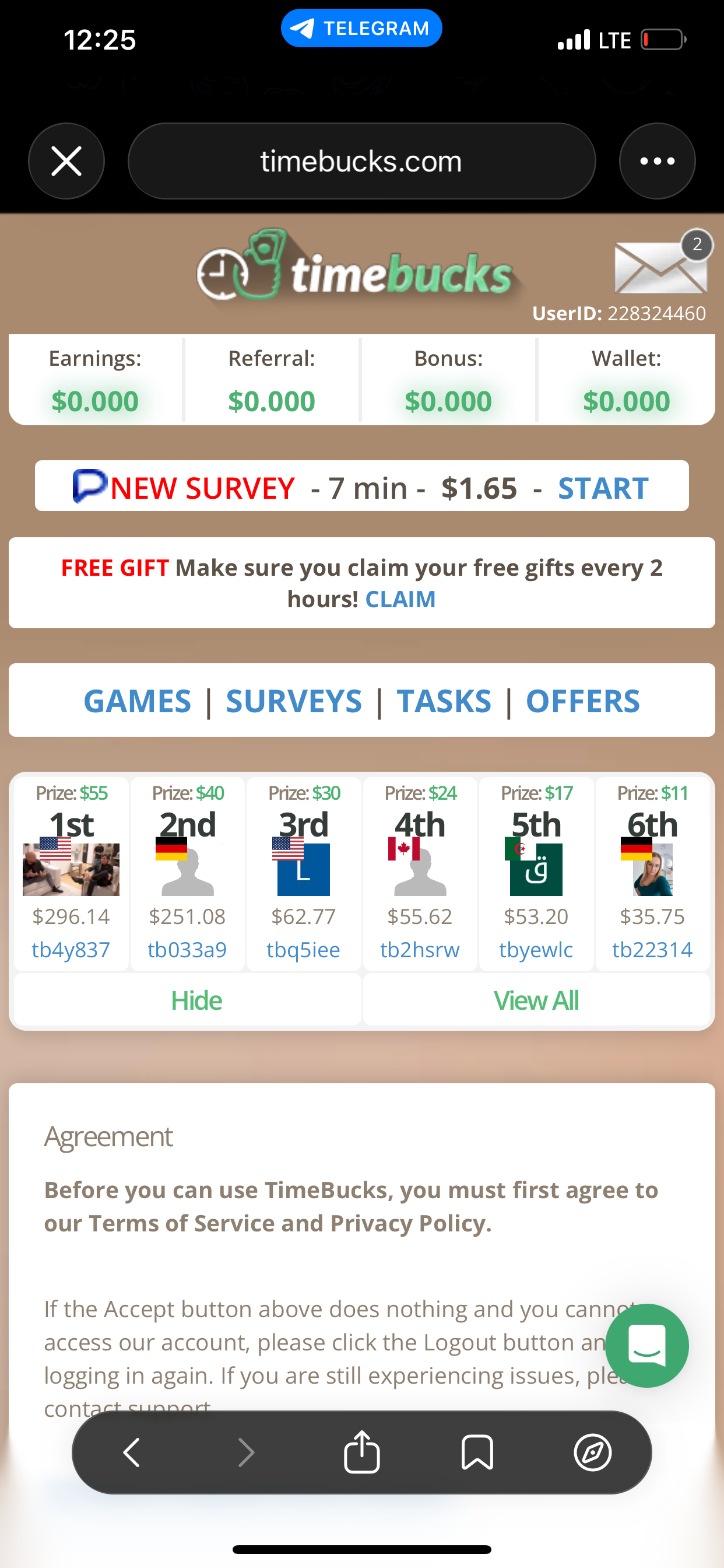Start the new $1.65 survey
The width and height of the screenshot is (724, 1568).
coord(603,488)
